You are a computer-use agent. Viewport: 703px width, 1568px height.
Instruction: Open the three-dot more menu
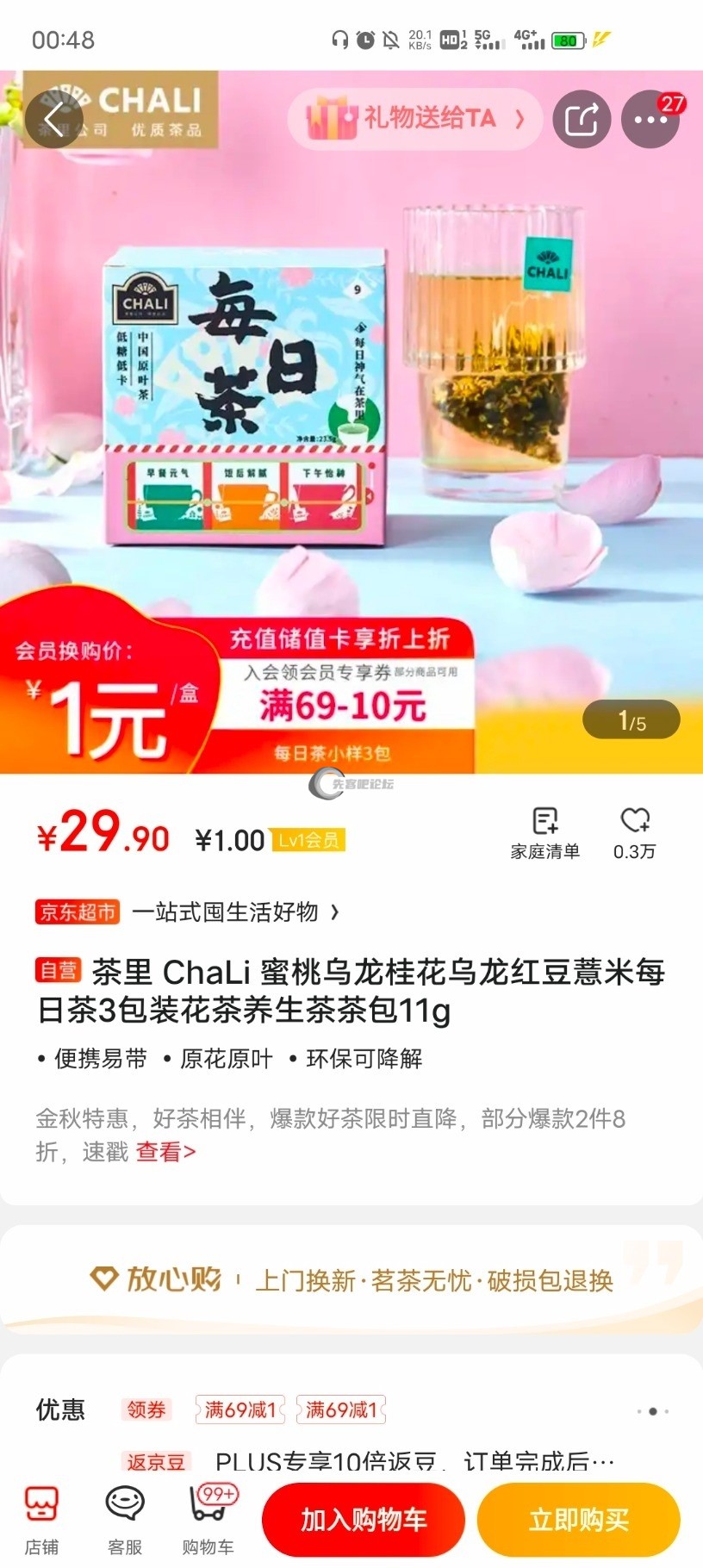click(650, 119)
